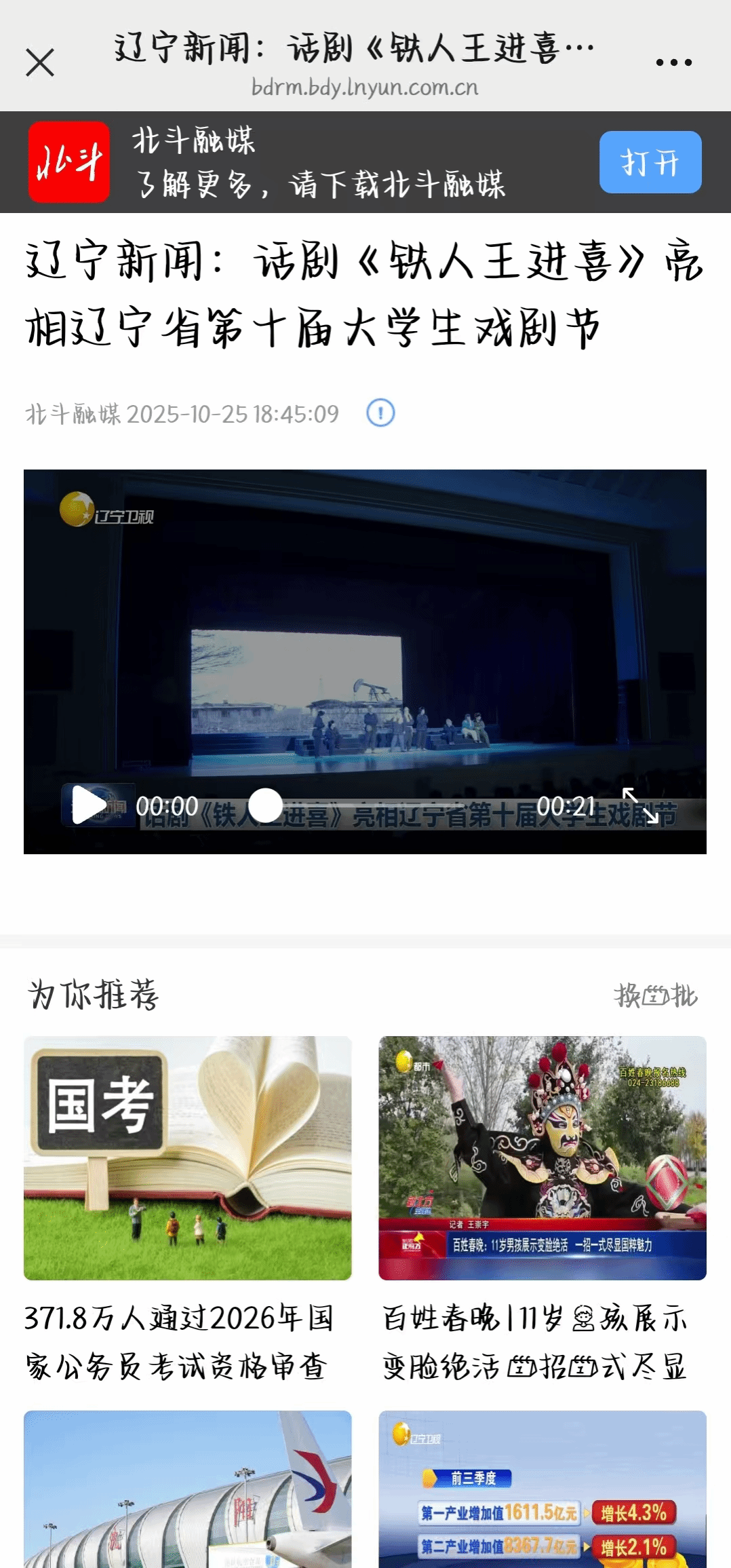Play the news video
The image size is (731, 1568).
(89, 805)
